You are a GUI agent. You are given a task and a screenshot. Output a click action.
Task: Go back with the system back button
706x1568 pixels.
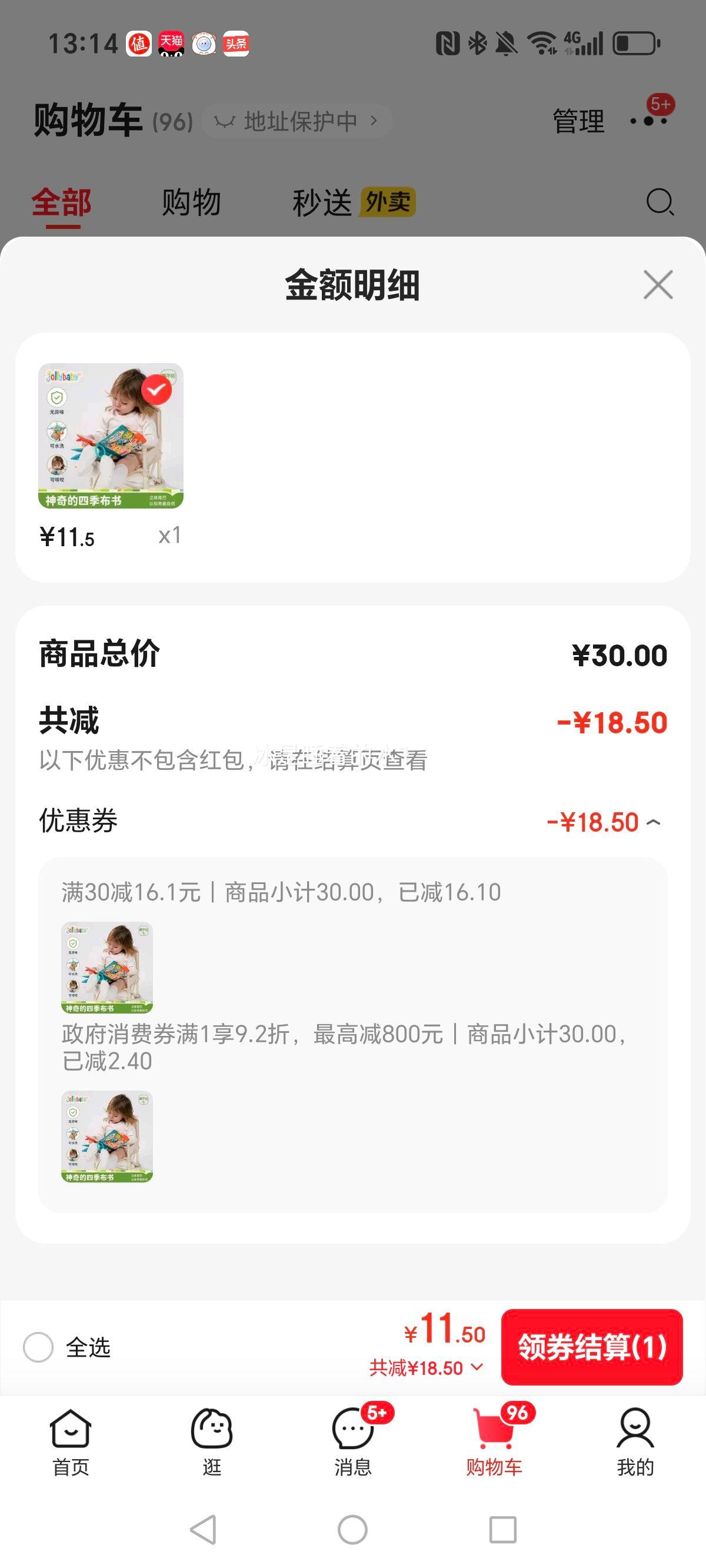(204, 1530)
